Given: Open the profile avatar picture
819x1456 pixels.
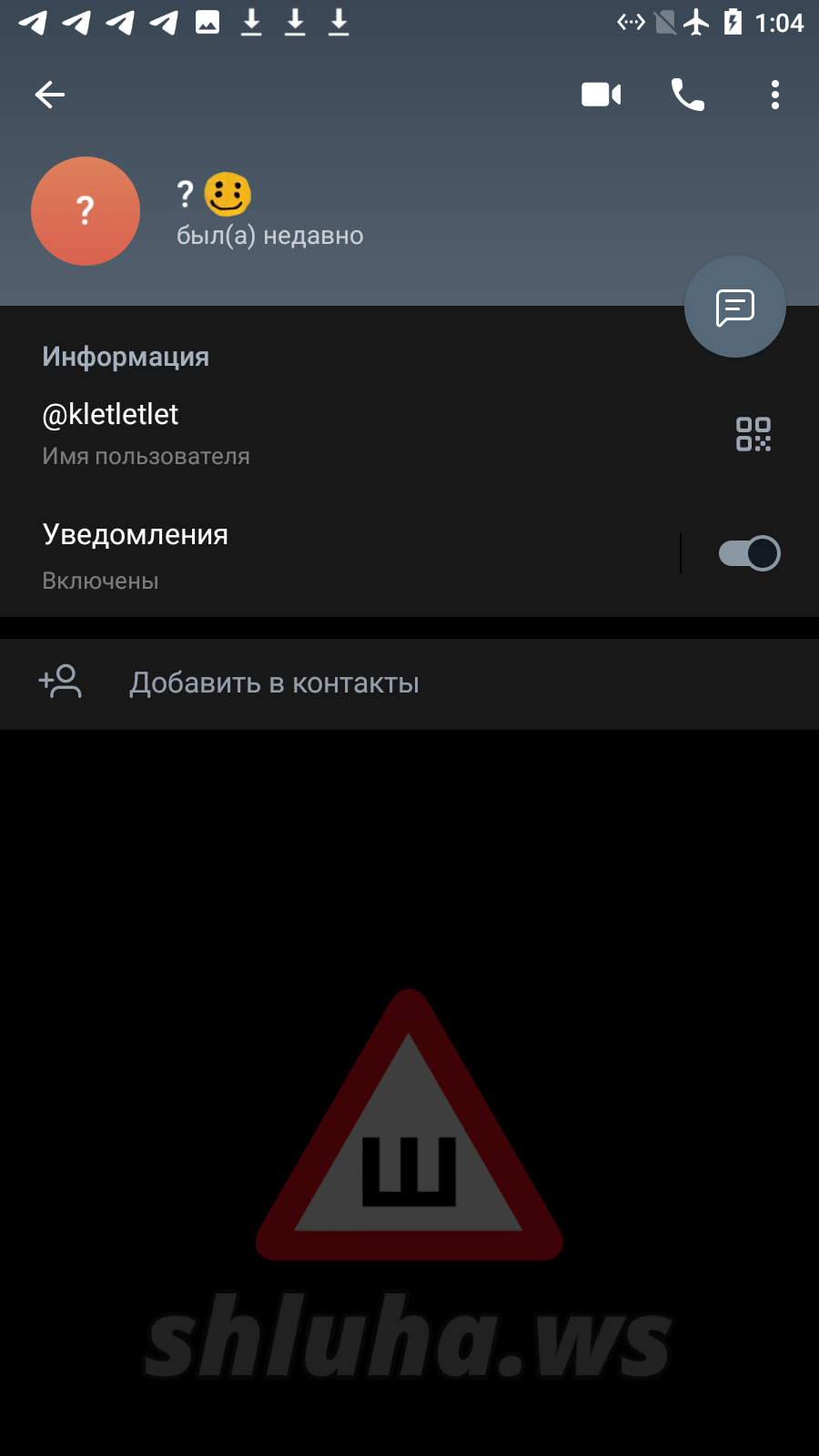Looking at the screenshot, I should [86, 211].
